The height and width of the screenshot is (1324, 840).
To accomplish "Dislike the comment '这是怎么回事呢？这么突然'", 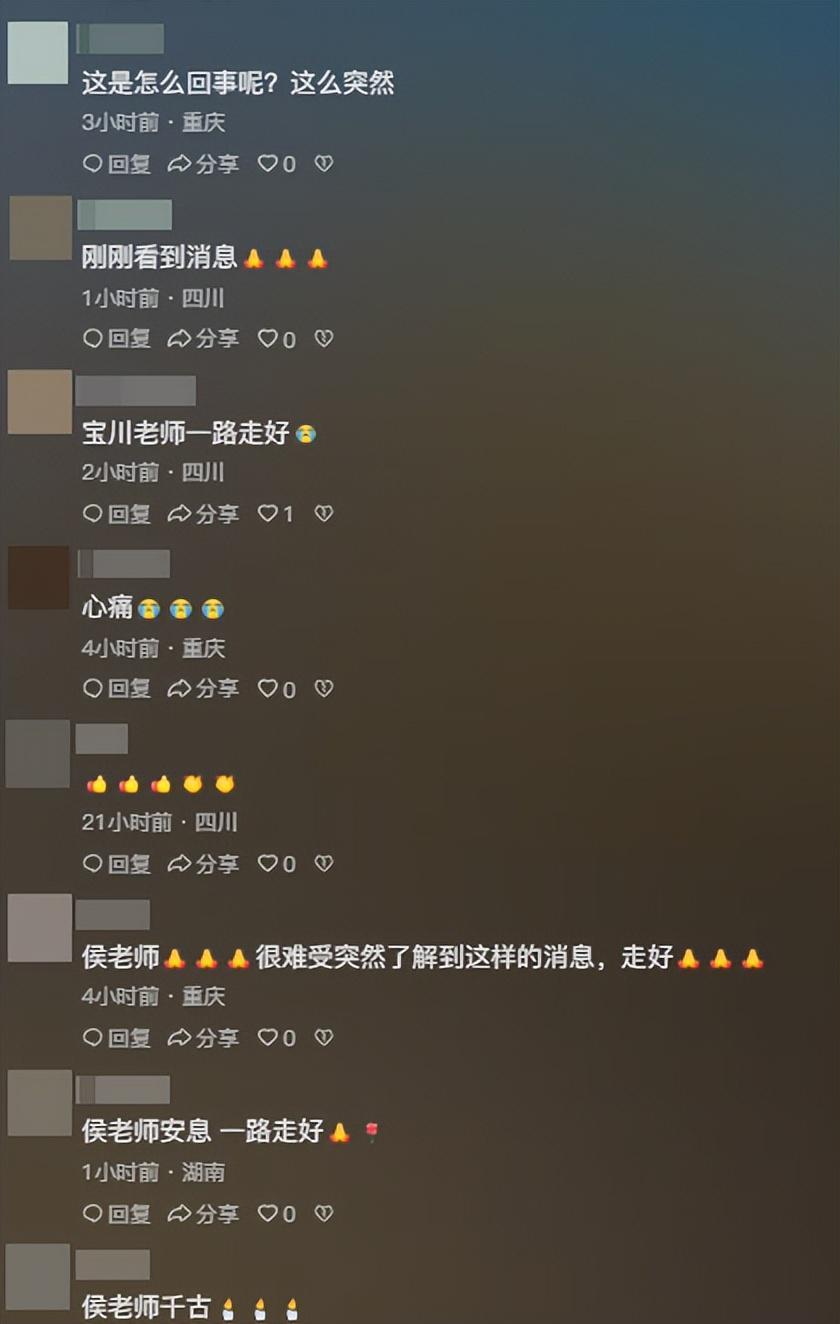I will click(x=324, y=164).
